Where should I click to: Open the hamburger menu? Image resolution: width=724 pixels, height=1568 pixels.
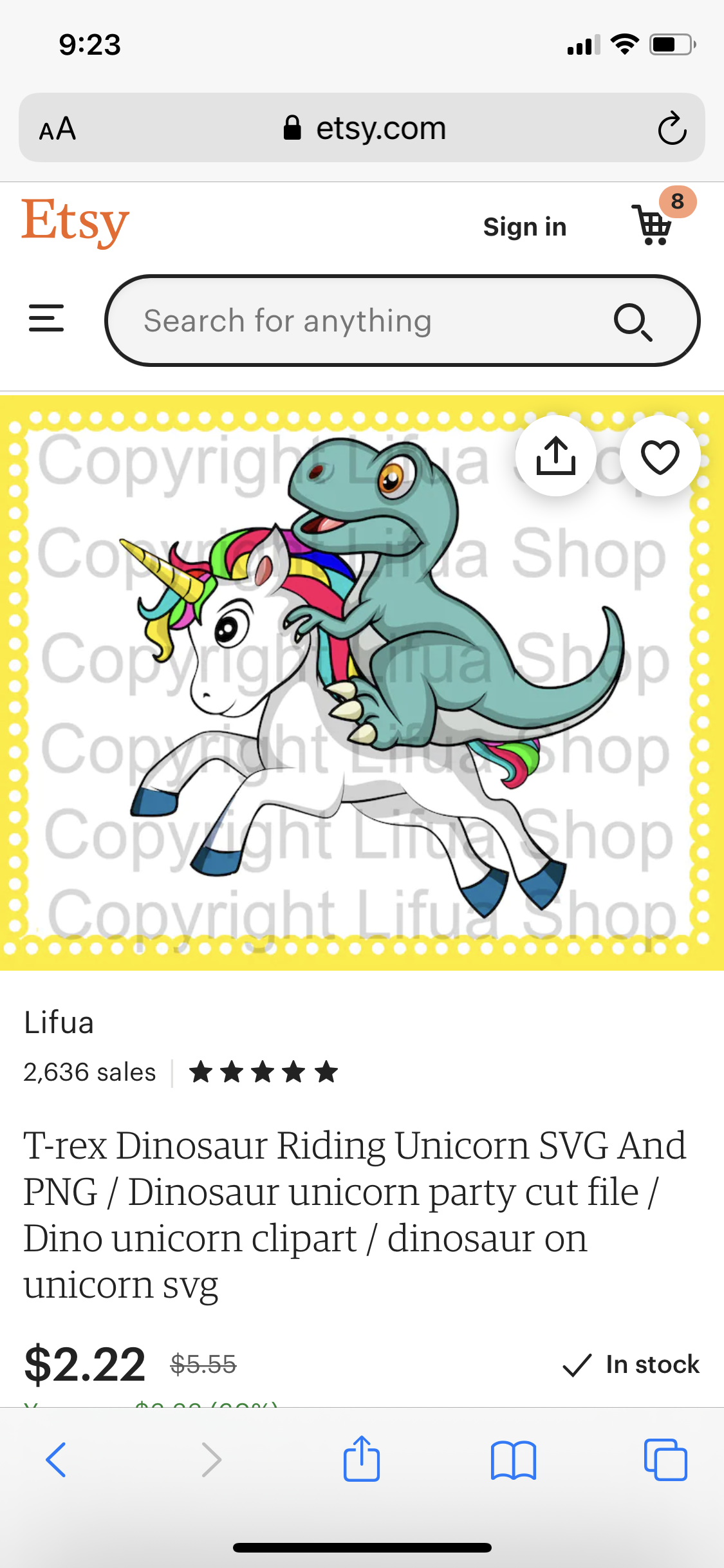(46, 319)
